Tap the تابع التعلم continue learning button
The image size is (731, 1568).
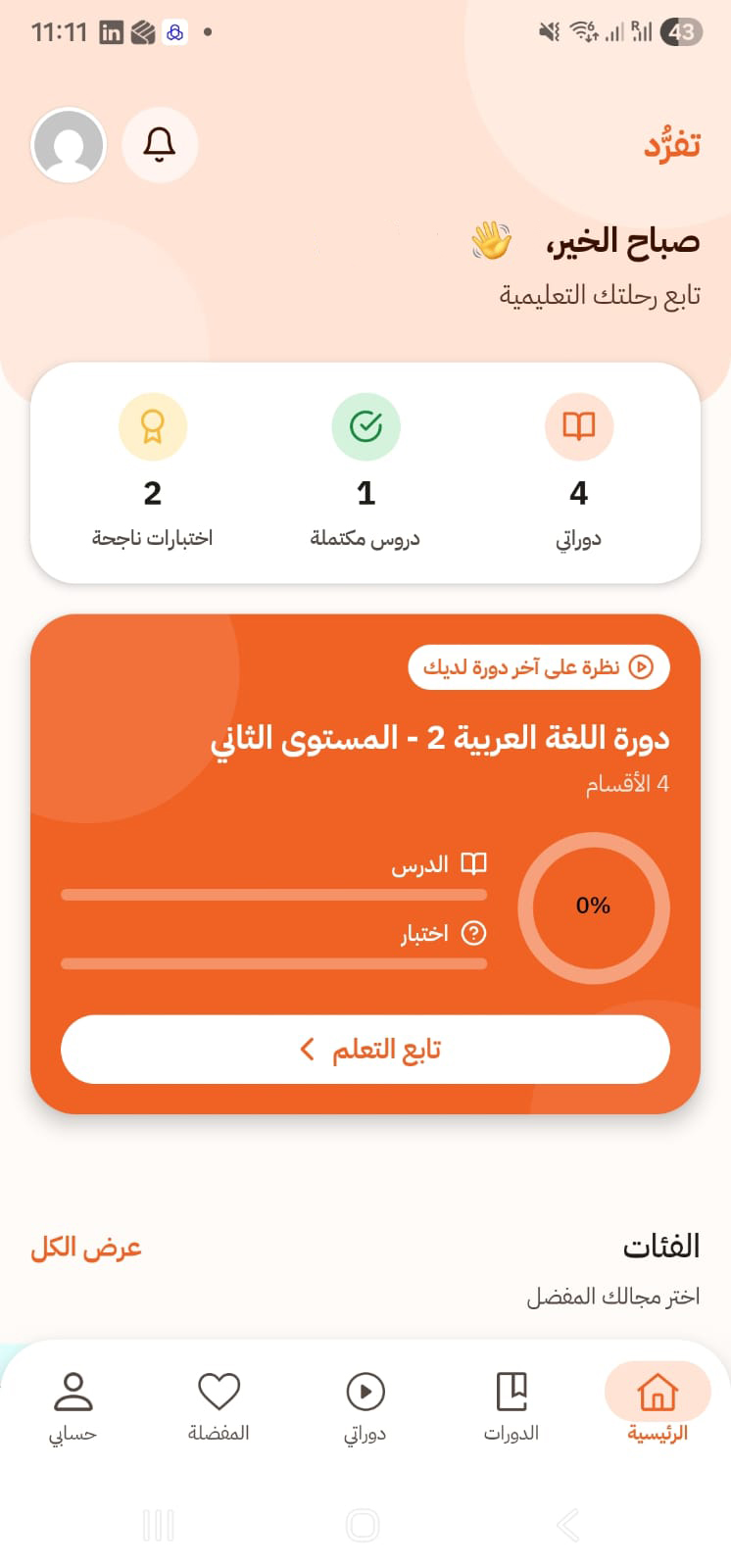365,1050
